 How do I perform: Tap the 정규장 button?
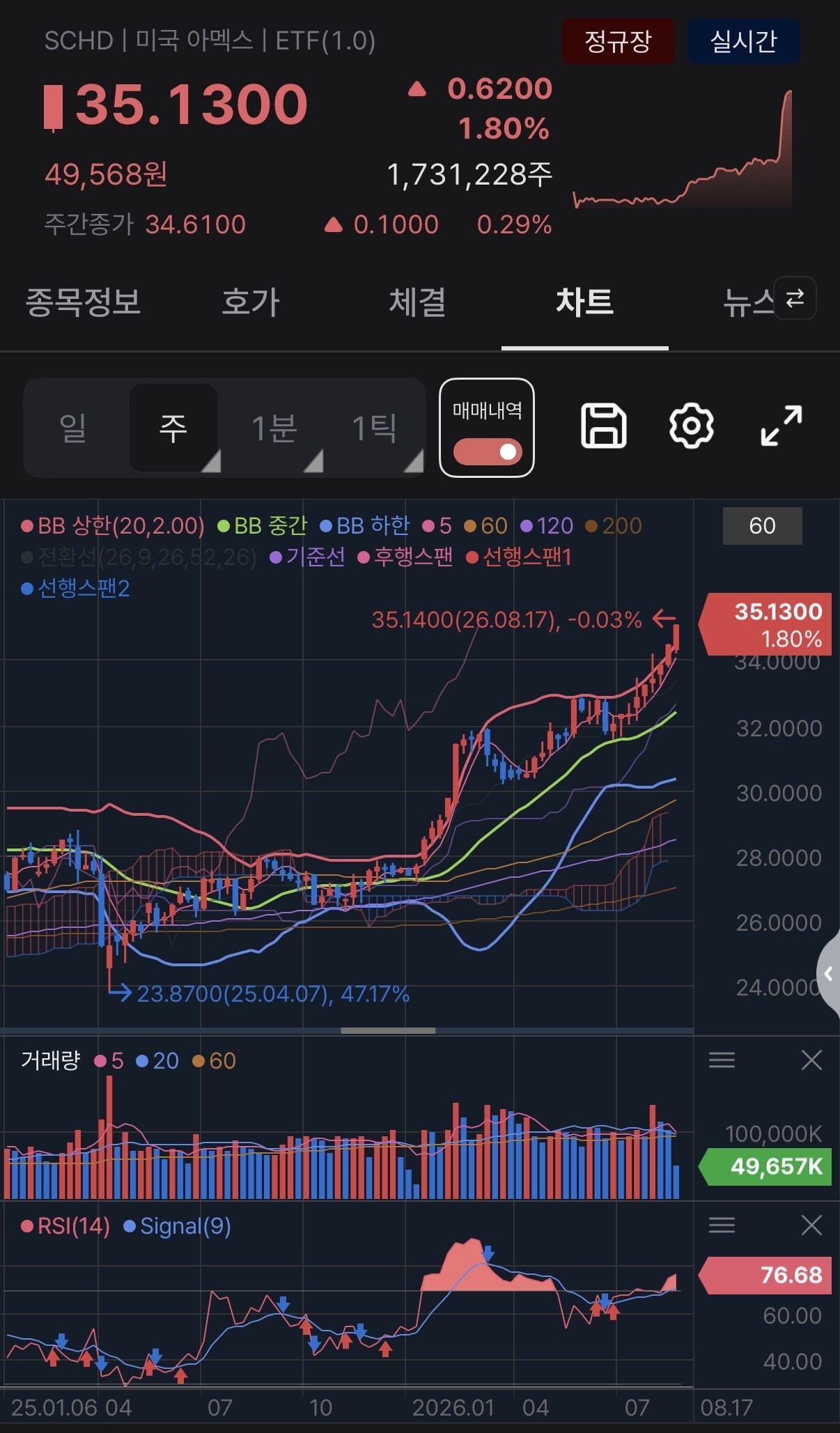[x=619, y=41]
